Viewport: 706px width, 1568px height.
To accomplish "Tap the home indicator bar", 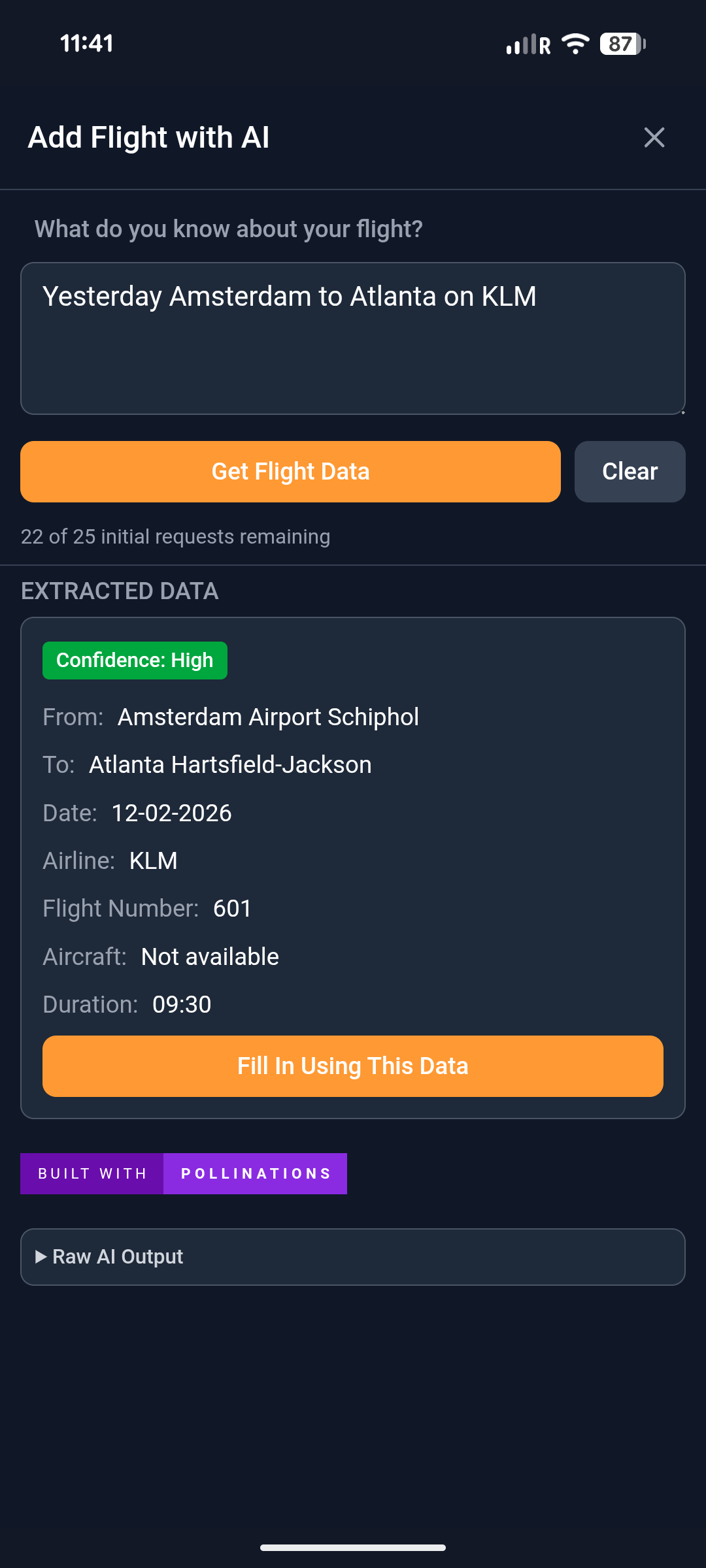I will pyautogui.click(x=353, y=1546).
